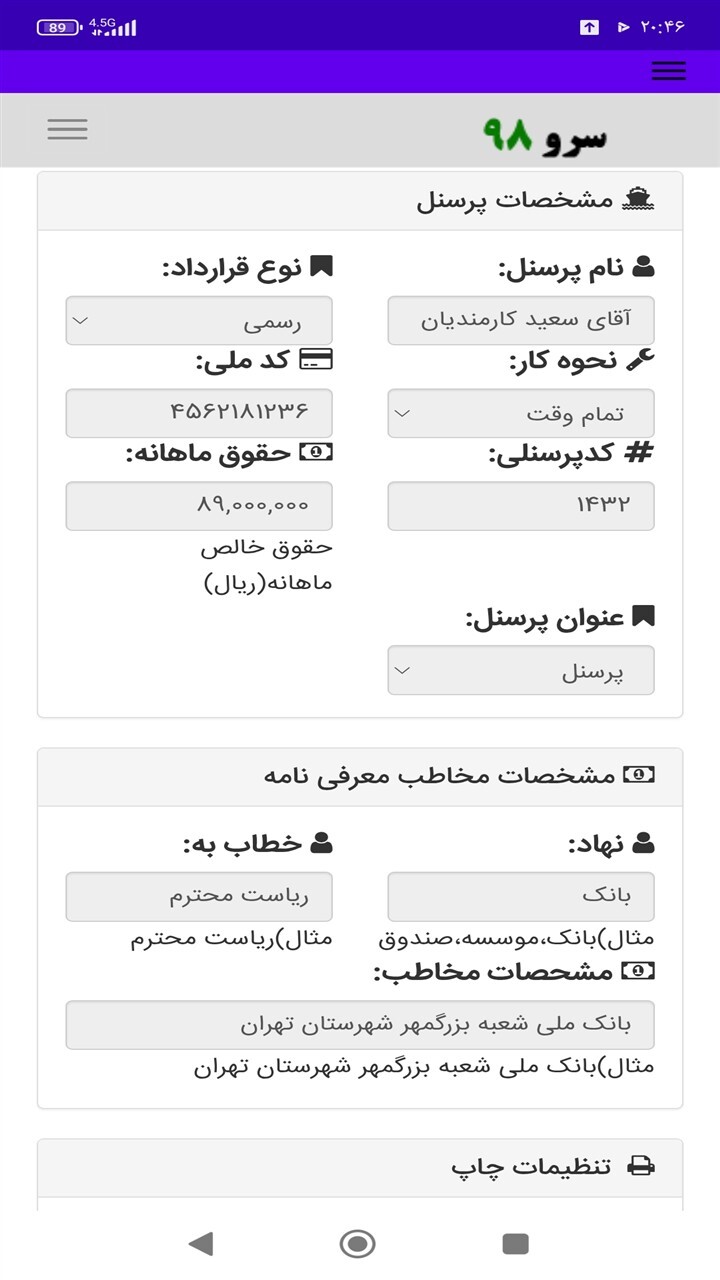Open the hamburger menu in the purple bar

click(668, 70)
